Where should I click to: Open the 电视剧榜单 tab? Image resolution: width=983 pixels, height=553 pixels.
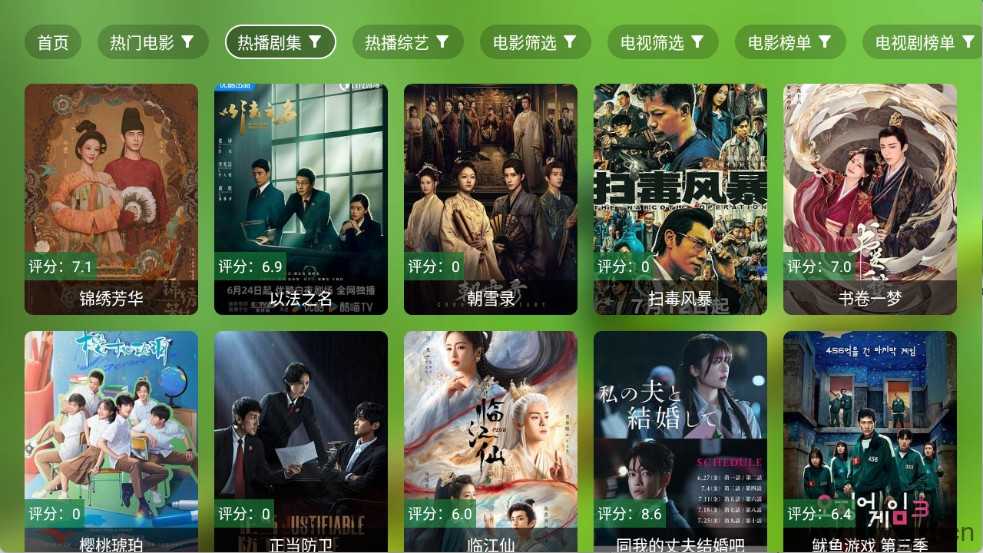[924, 42]
